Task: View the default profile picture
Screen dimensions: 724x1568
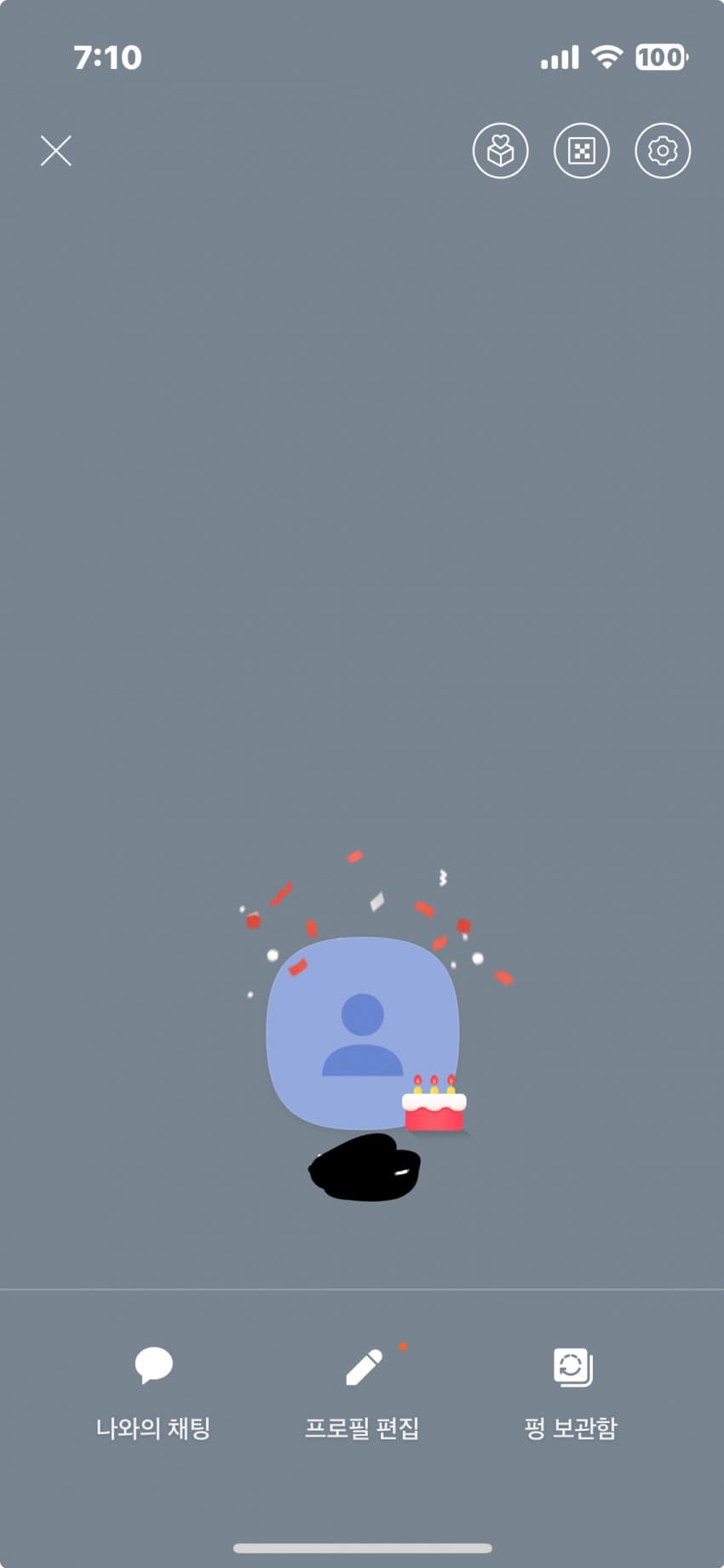Action: (x=362, y=1031)
